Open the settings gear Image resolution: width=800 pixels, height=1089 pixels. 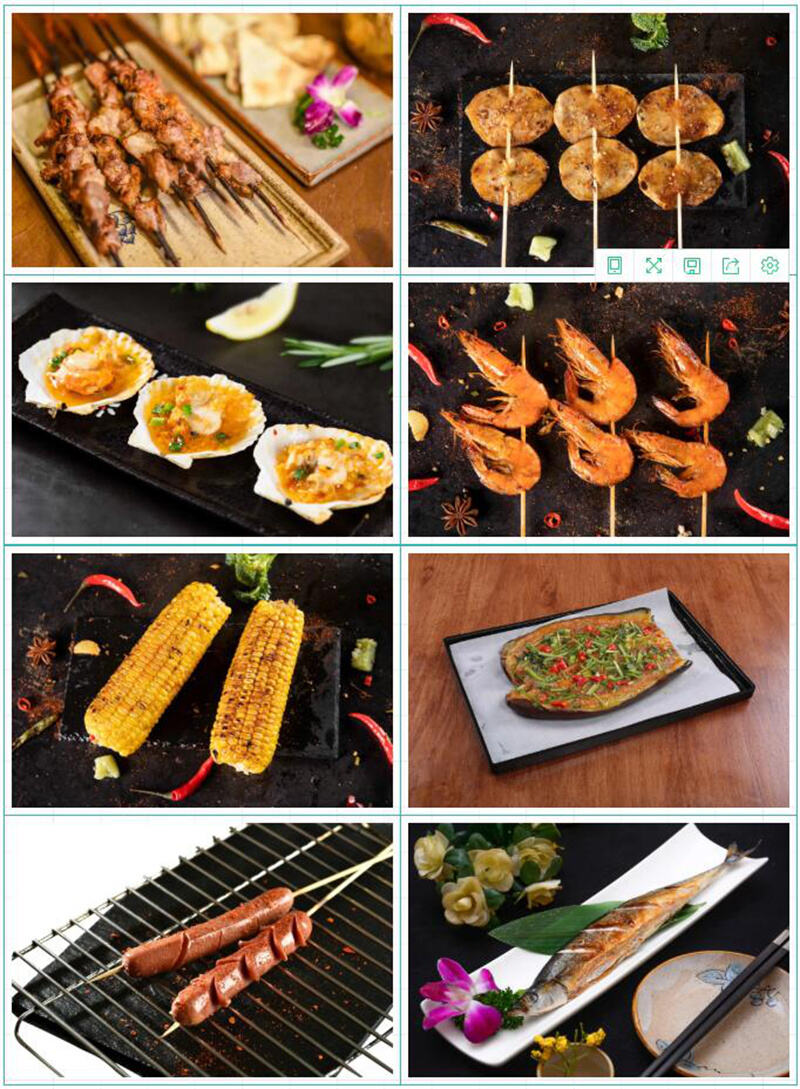pos(769,265)
